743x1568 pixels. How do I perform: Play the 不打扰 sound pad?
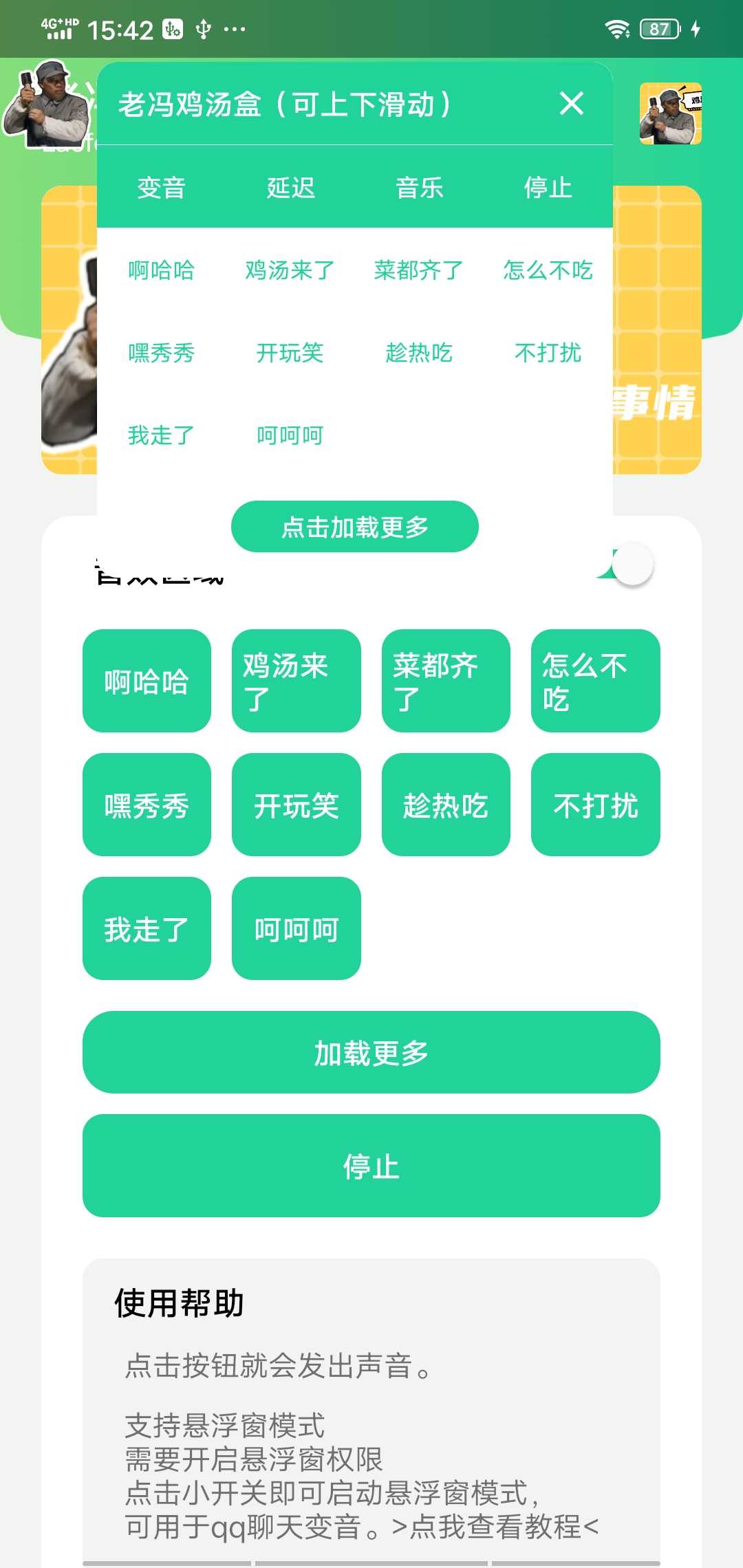[x=595, y=805]
